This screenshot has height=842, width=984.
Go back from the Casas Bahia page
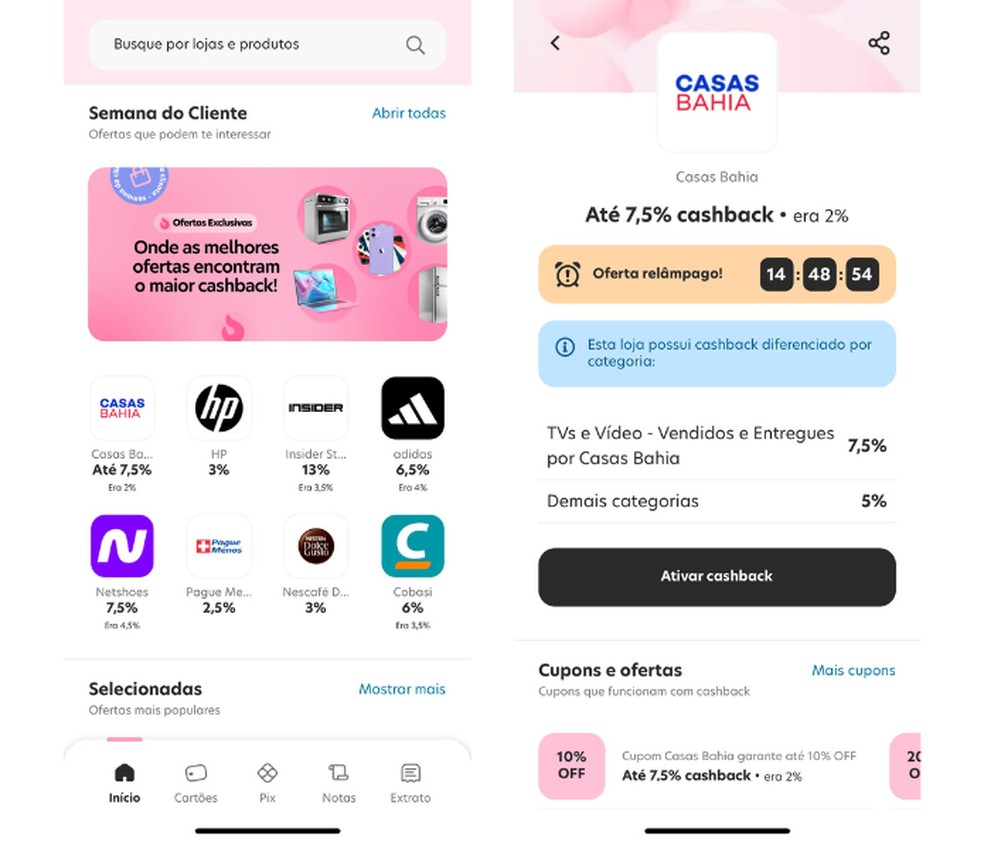point(555,43)
